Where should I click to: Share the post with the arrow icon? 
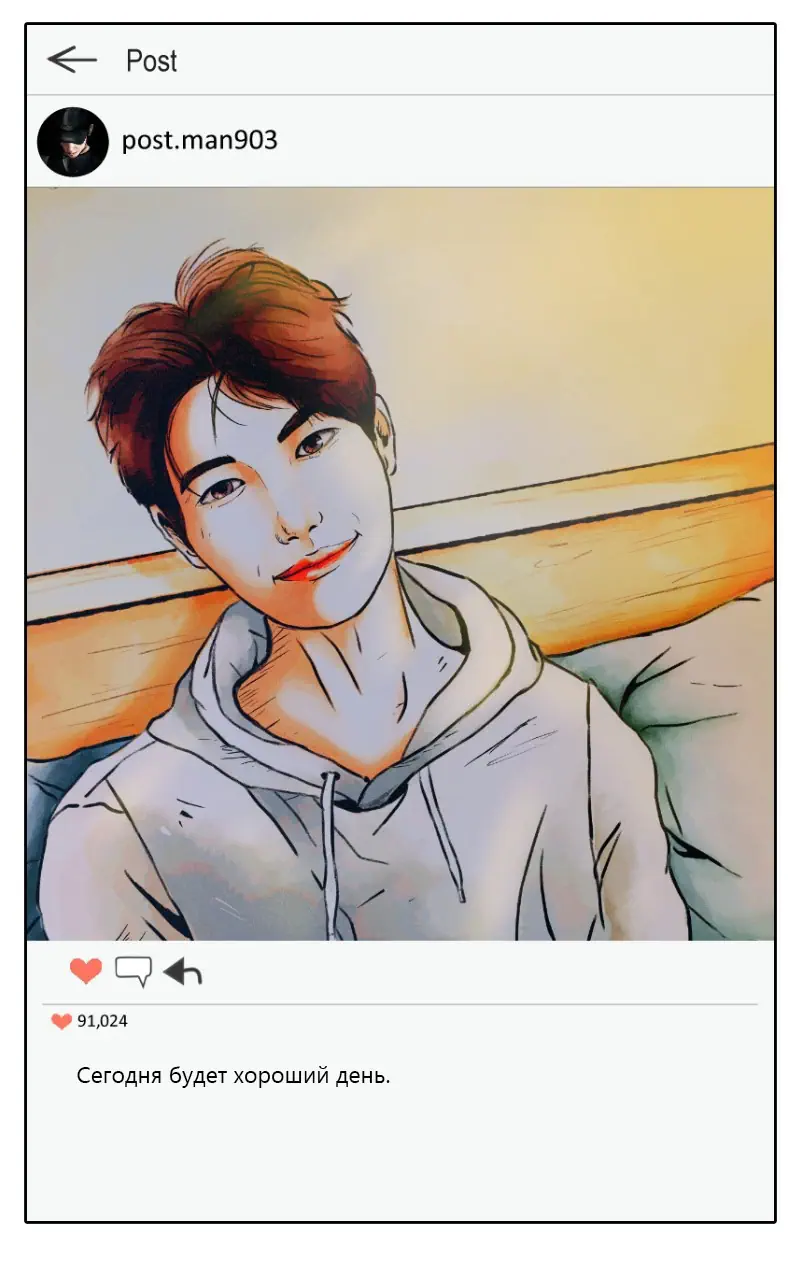183,971
